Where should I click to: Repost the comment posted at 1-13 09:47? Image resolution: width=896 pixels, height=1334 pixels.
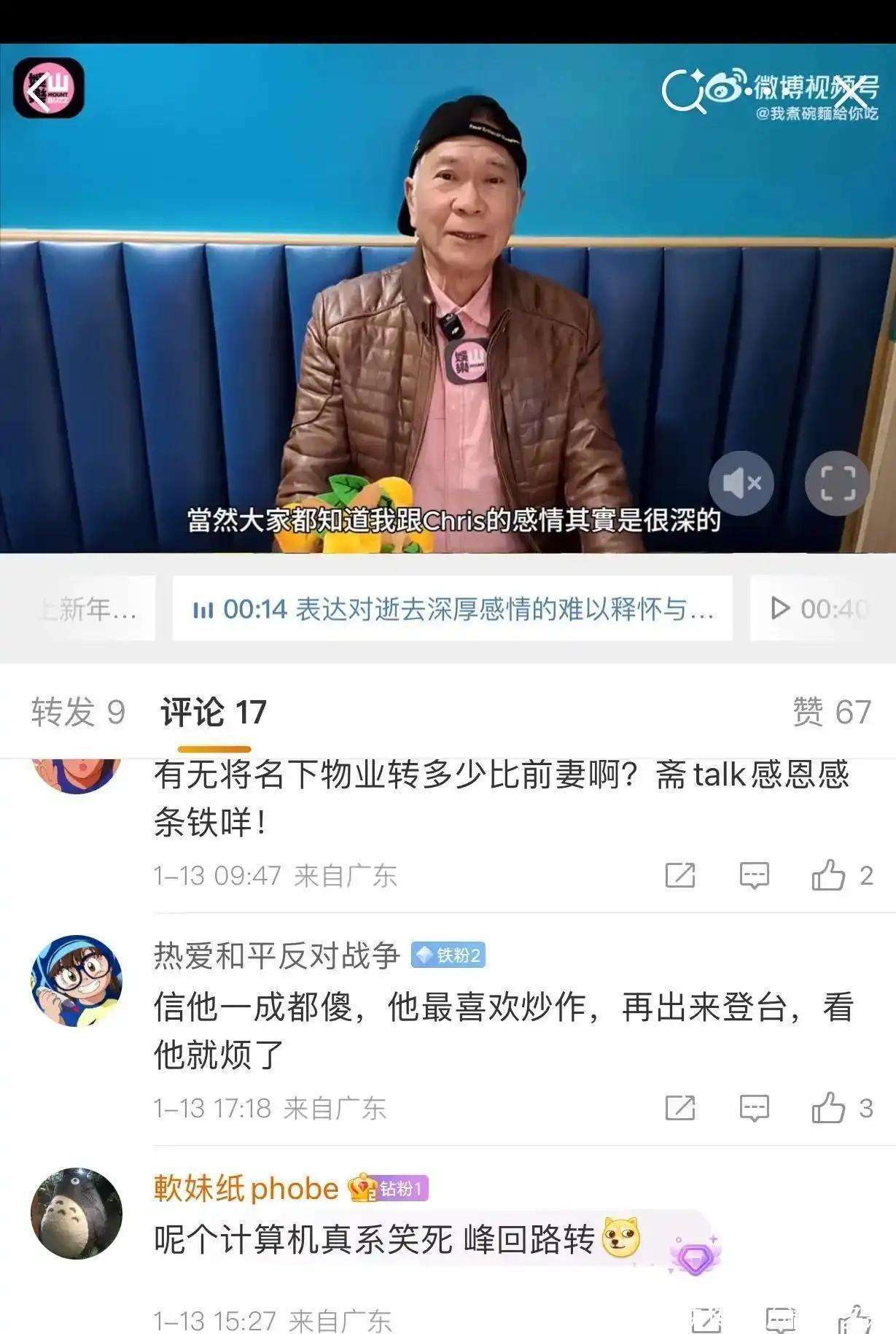(679, 875)
